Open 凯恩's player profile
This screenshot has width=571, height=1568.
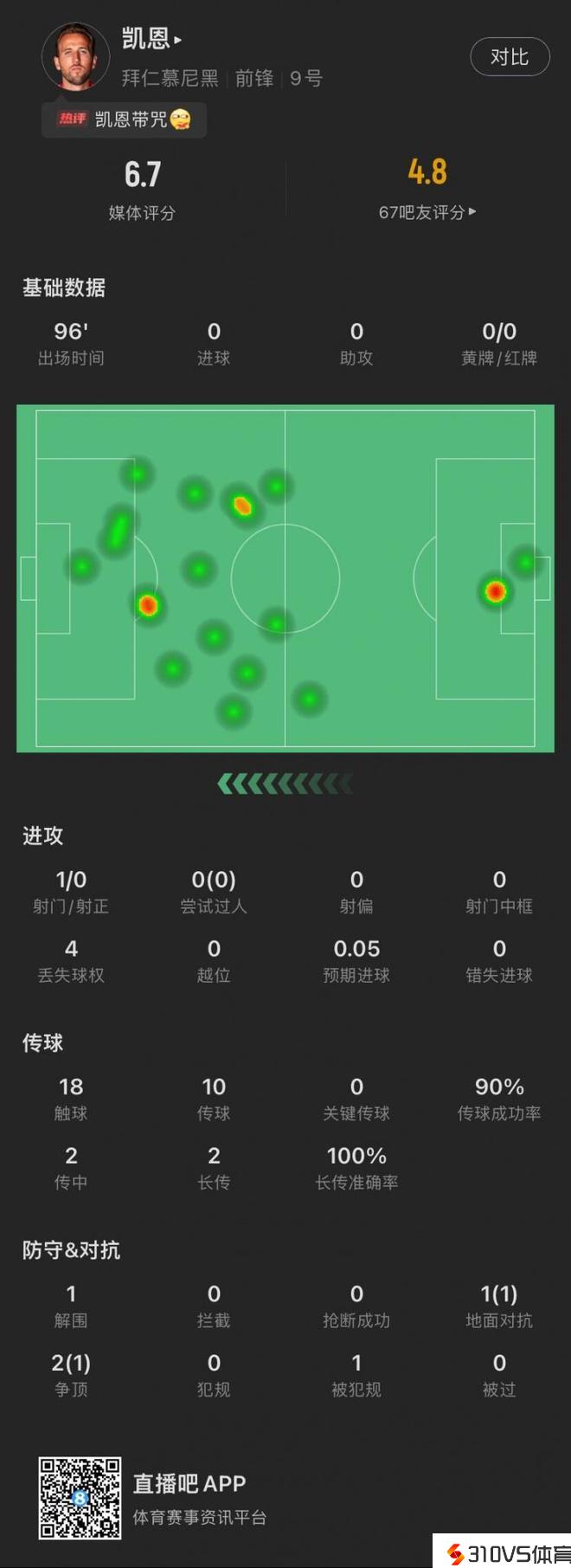click(151, 39)
